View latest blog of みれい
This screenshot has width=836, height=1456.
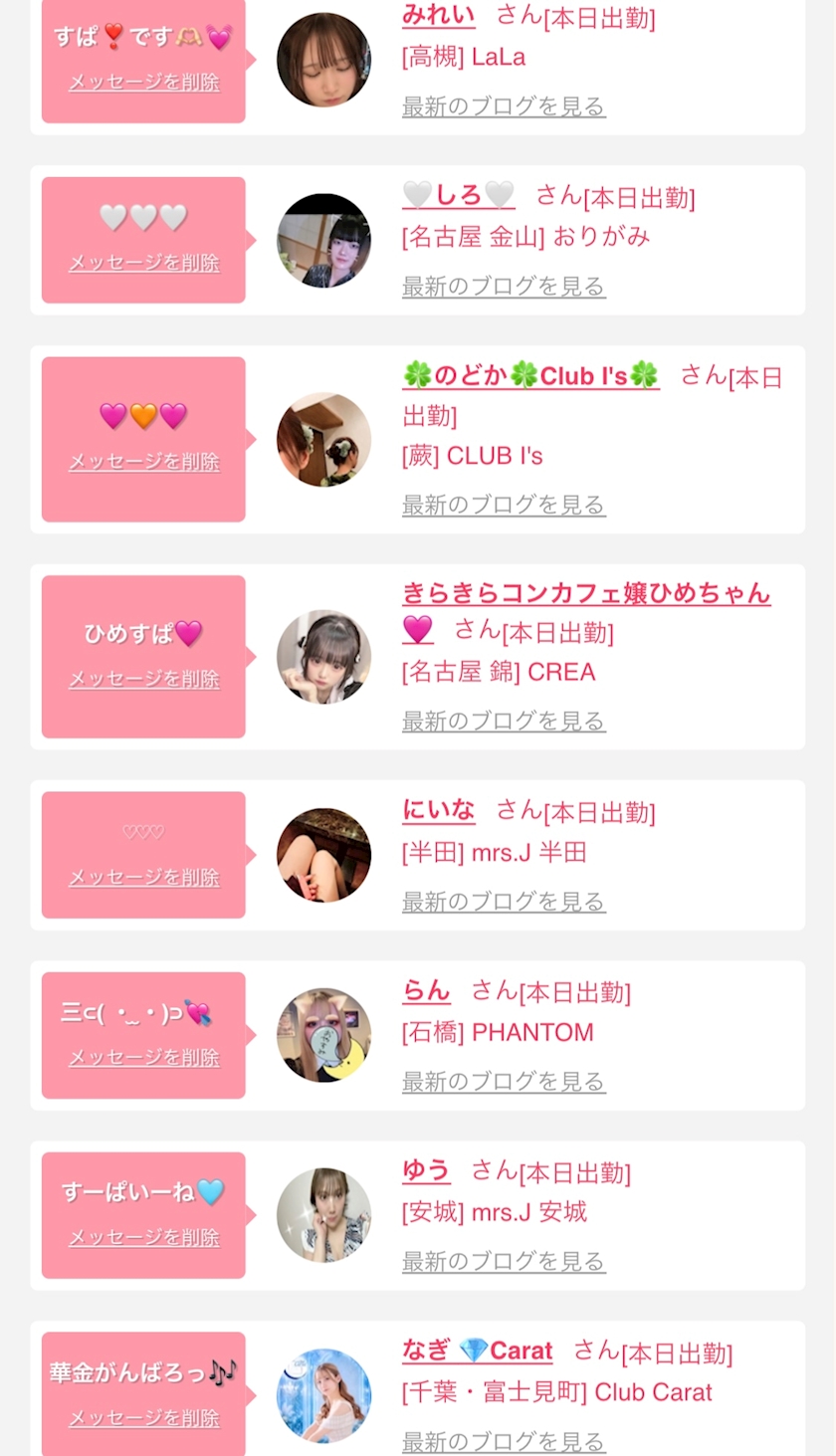point(504,105)
